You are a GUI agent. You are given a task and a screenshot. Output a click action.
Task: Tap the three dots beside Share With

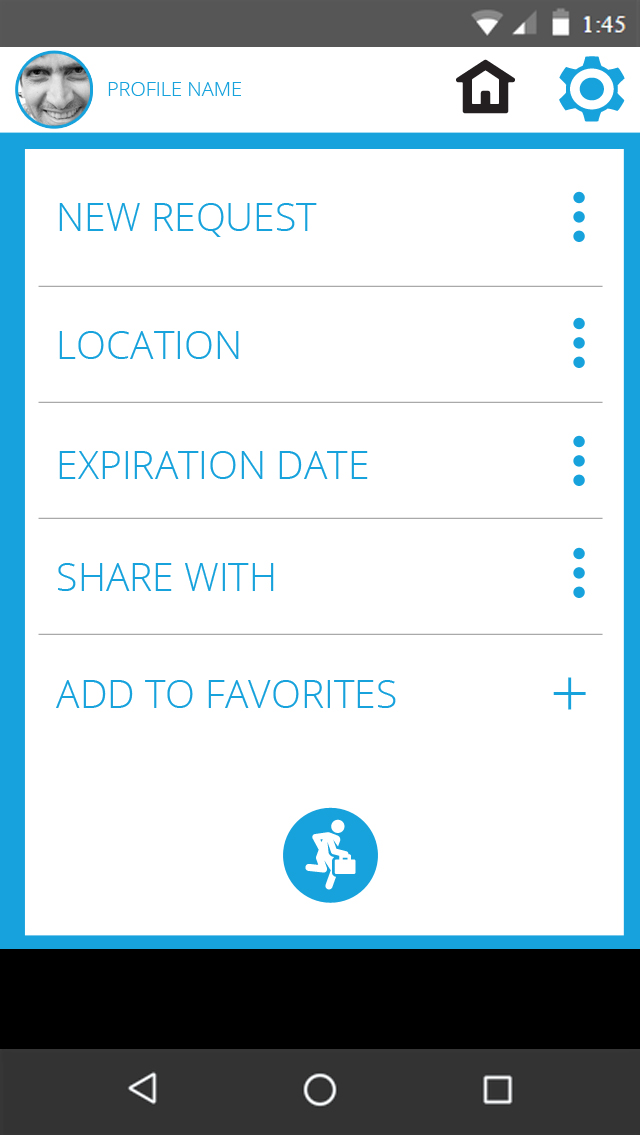(579, 573)
